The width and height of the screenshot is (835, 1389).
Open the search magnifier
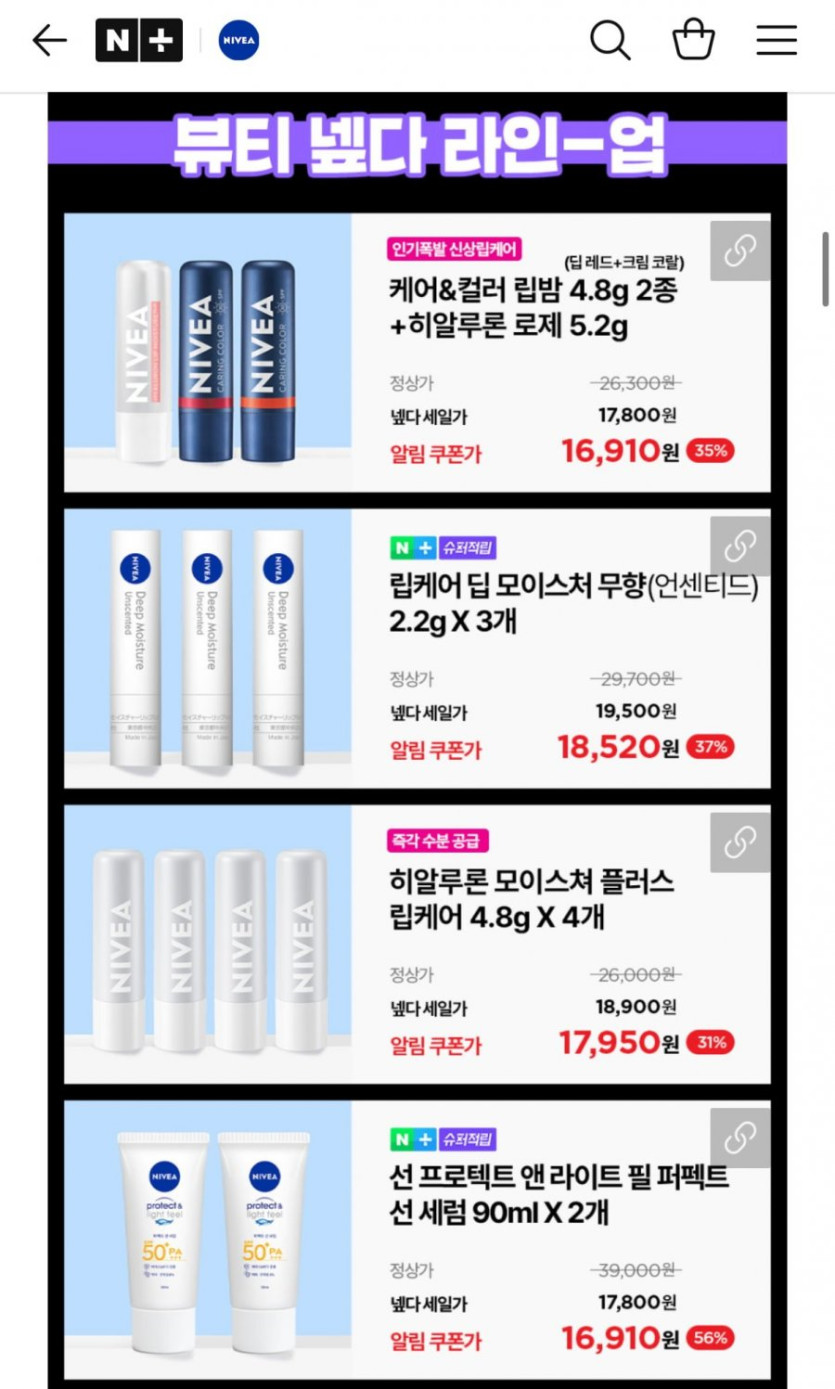click(x=609, y=41)
